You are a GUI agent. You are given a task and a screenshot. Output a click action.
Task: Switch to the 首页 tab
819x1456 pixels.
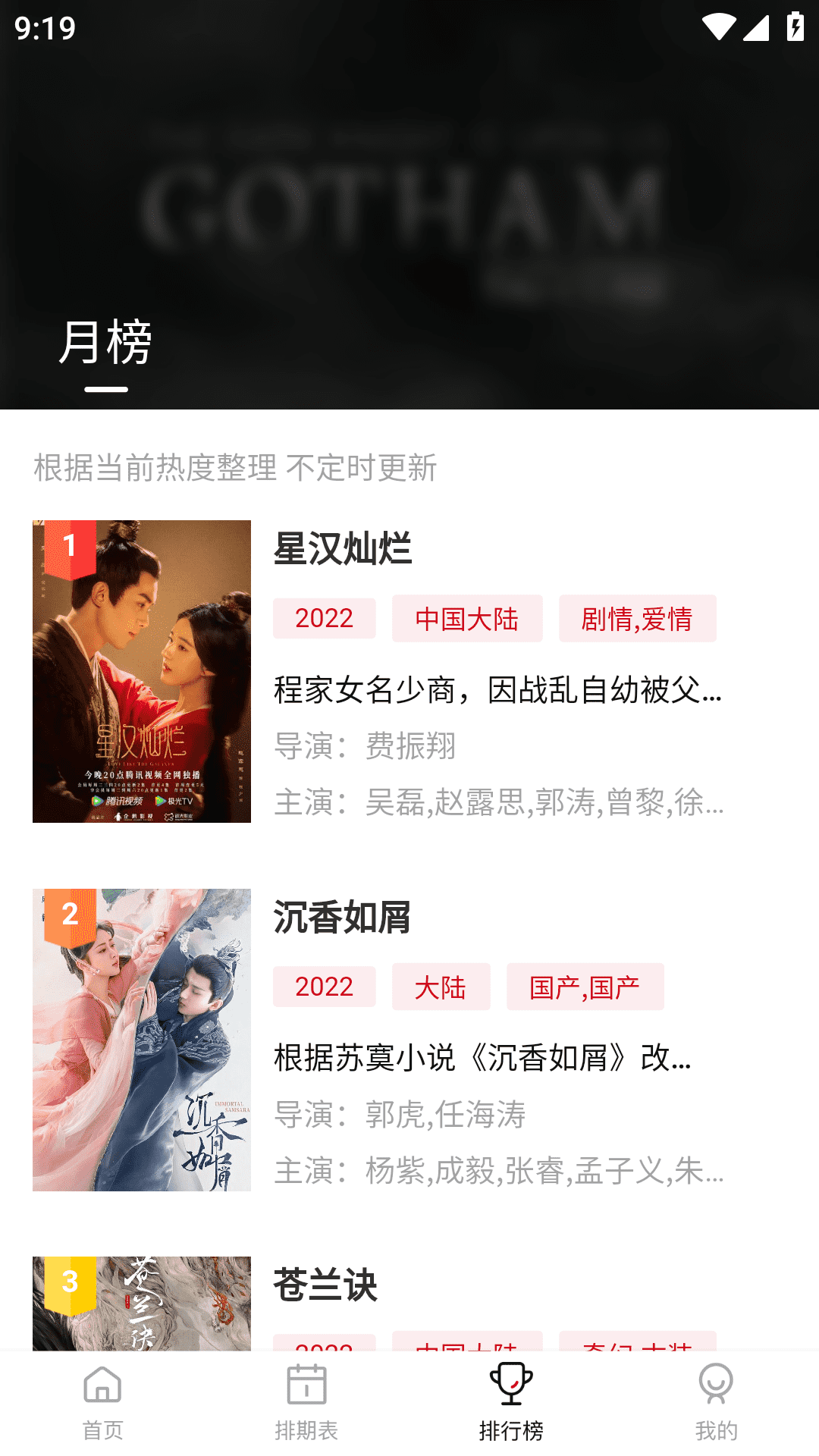click(x=102, y=1429)
